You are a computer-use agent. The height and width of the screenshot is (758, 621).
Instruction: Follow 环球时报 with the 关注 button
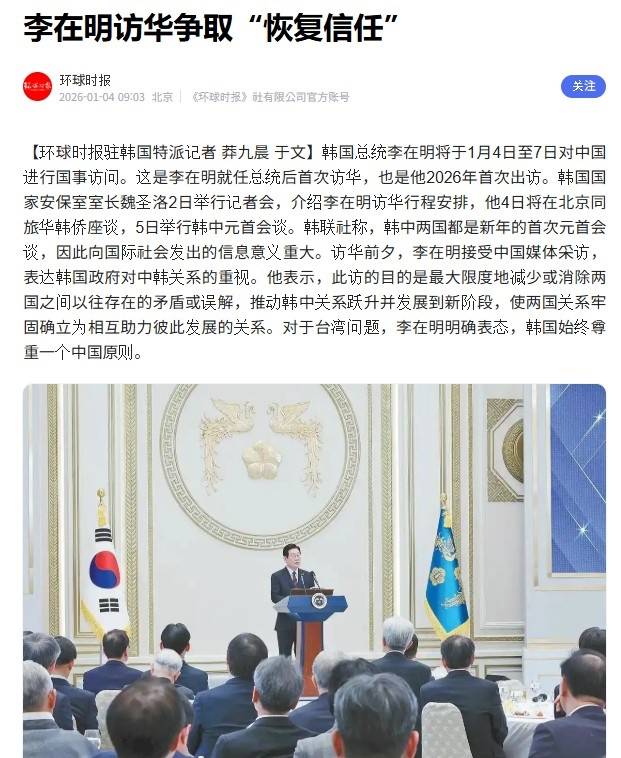pyautogui.click(x=582, y=87)
